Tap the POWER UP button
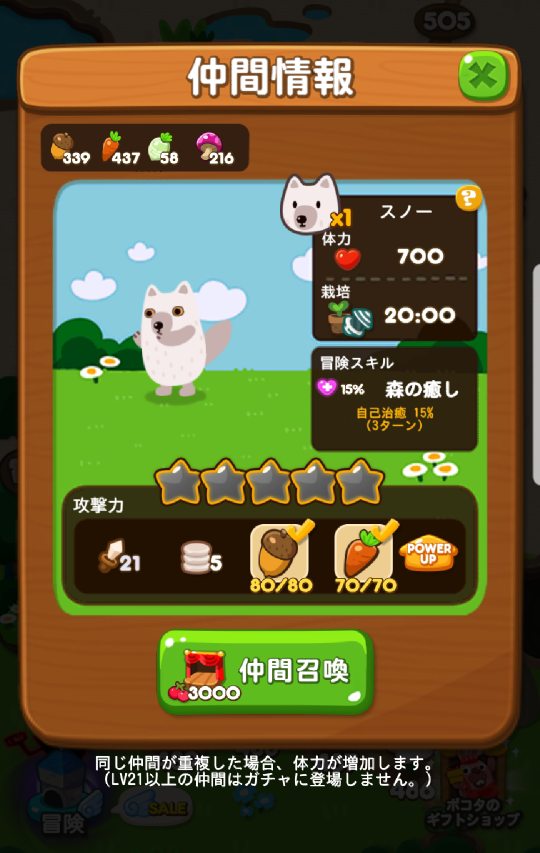 click(429, 553)
